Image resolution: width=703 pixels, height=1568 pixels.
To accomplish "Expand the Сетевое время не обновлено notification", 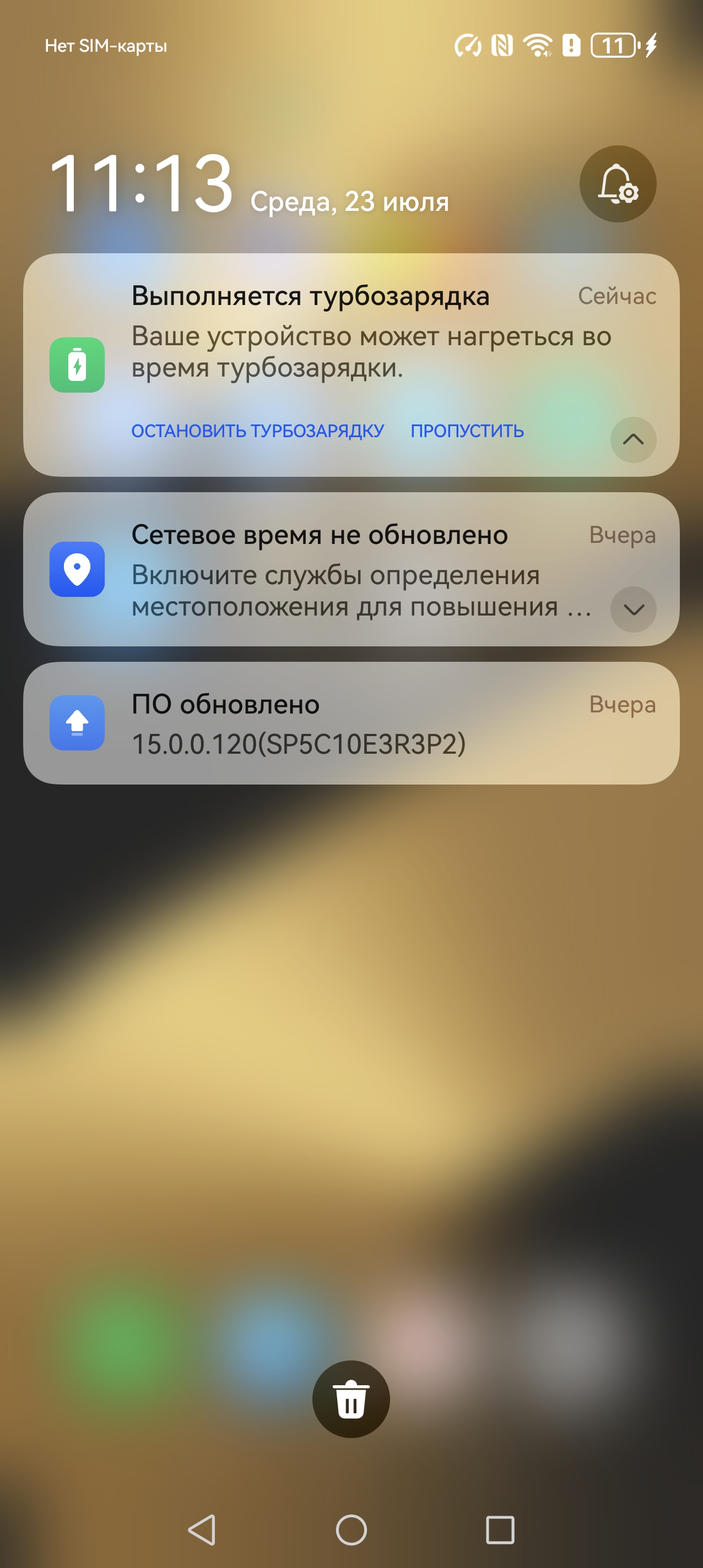I will pyautogui.click(x=633, y=609).
